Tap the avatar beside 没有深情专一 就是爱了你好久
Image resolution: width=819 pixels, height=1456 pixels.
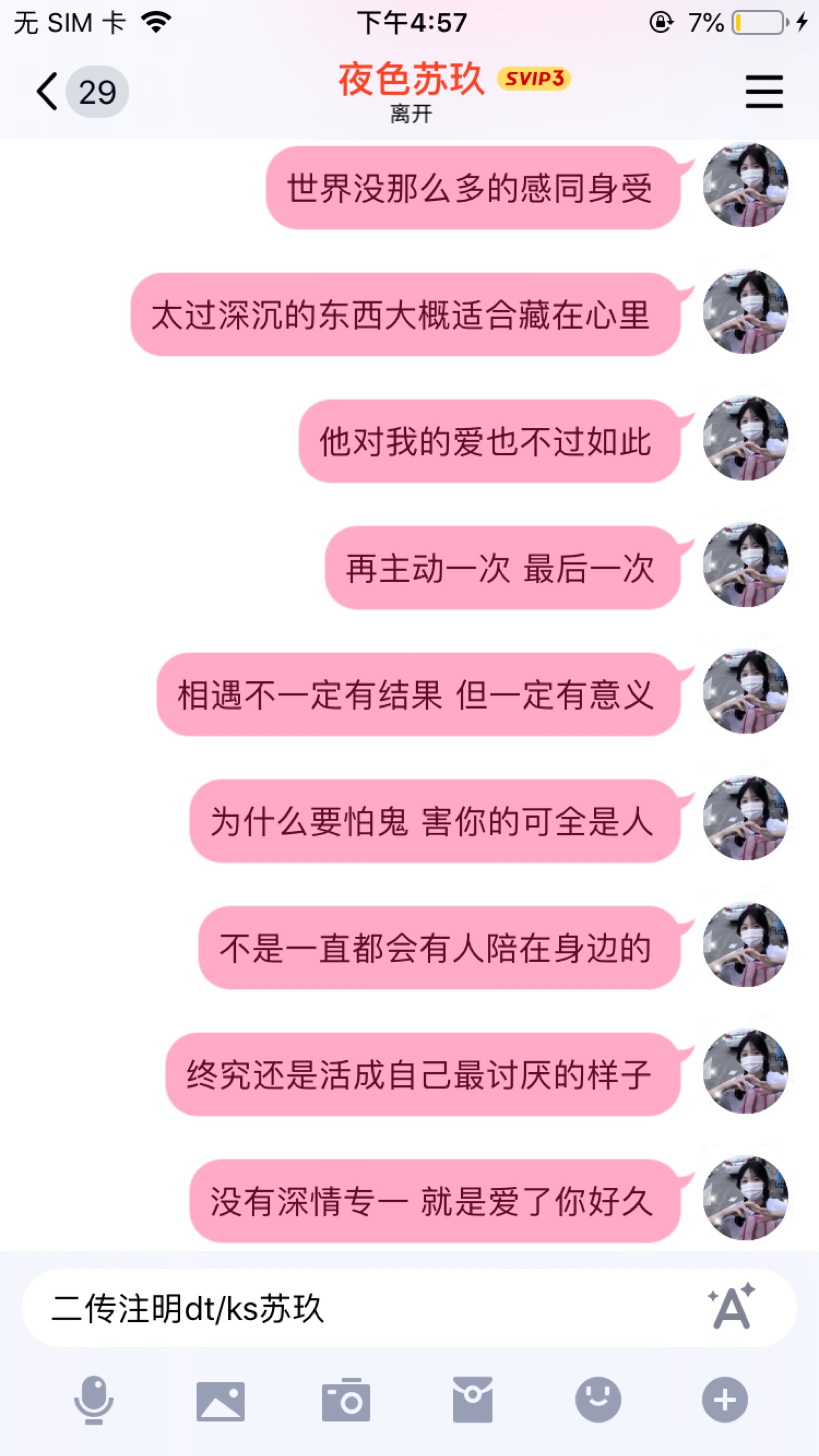[x=745, y=1198]
